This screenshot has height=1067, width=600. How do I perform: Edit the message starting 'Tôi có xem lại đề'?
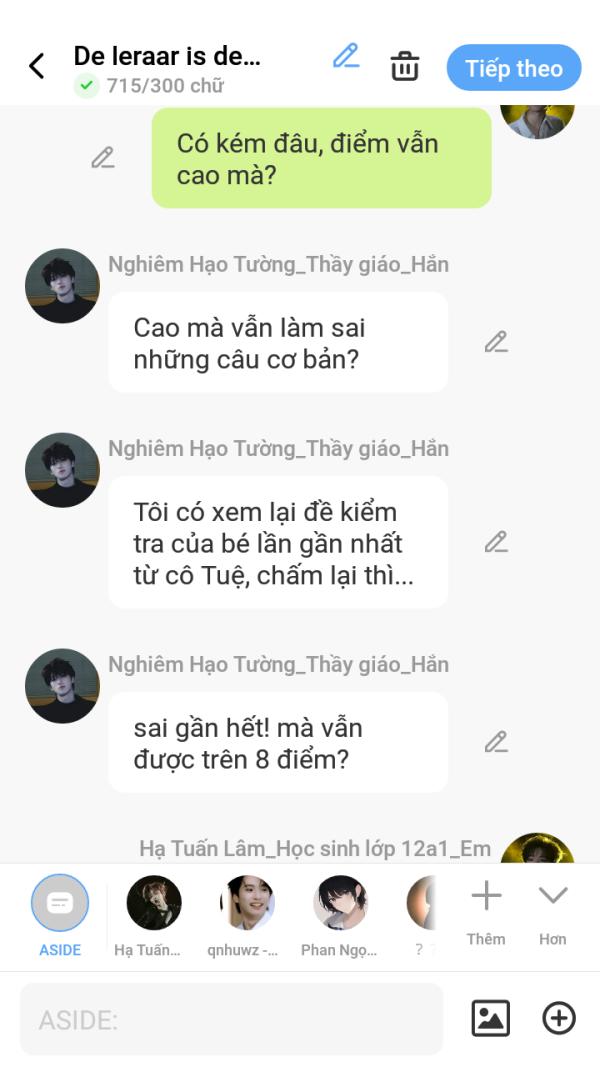(496, 542)
